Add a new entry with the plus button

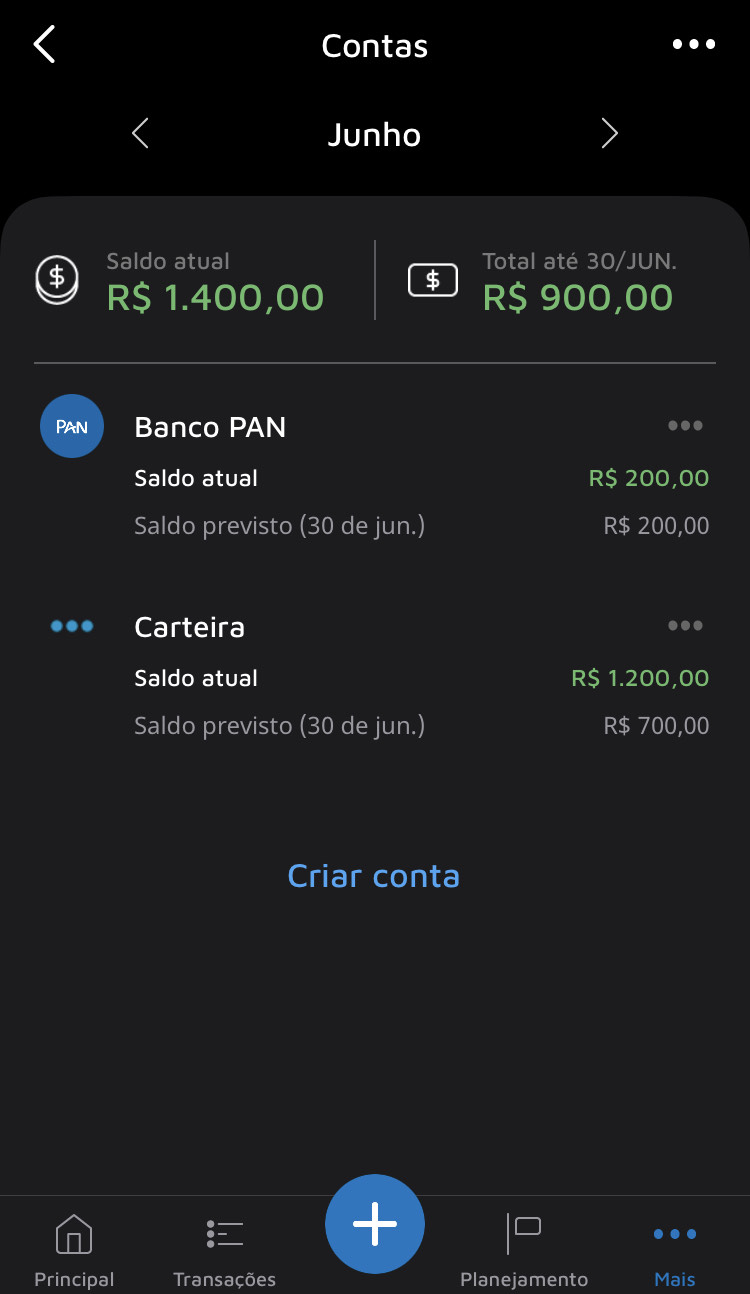[x=375, y=1224]
